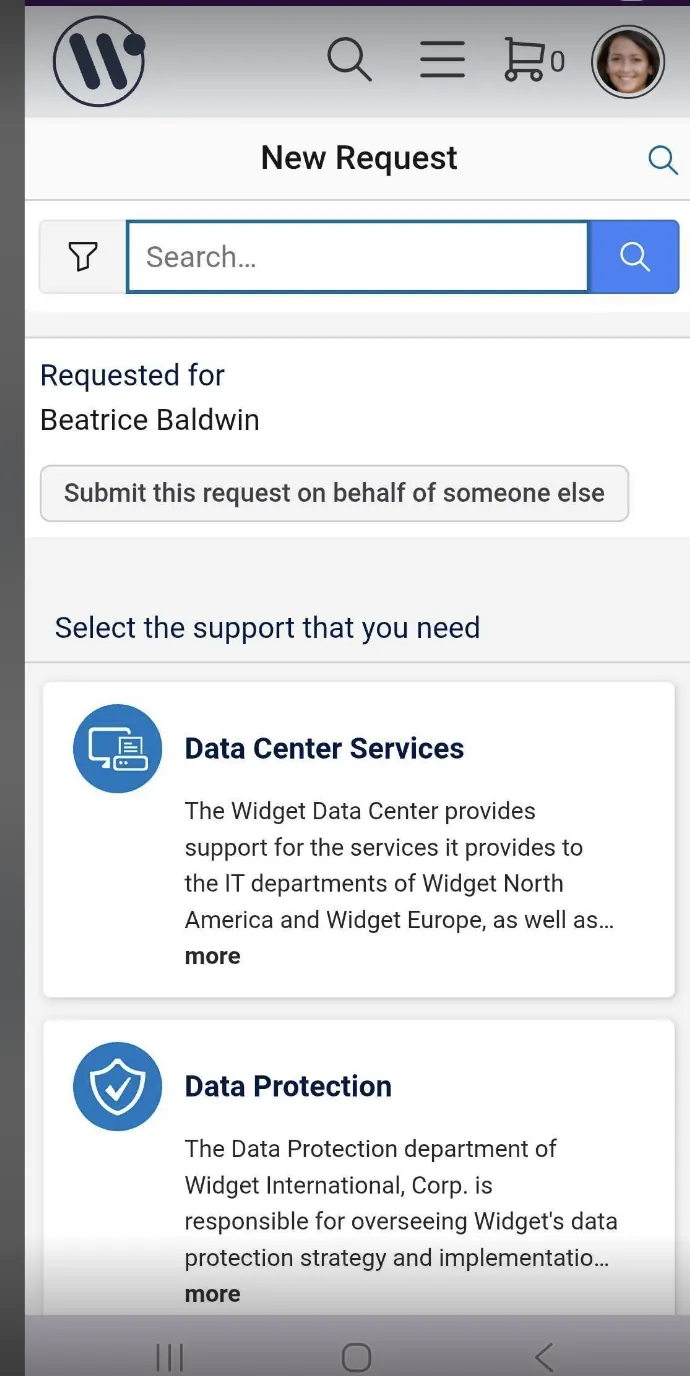The height and width of the screenshot is (1376, 690).
Task: Tap the W logo to go home
Action: point(99,61)
